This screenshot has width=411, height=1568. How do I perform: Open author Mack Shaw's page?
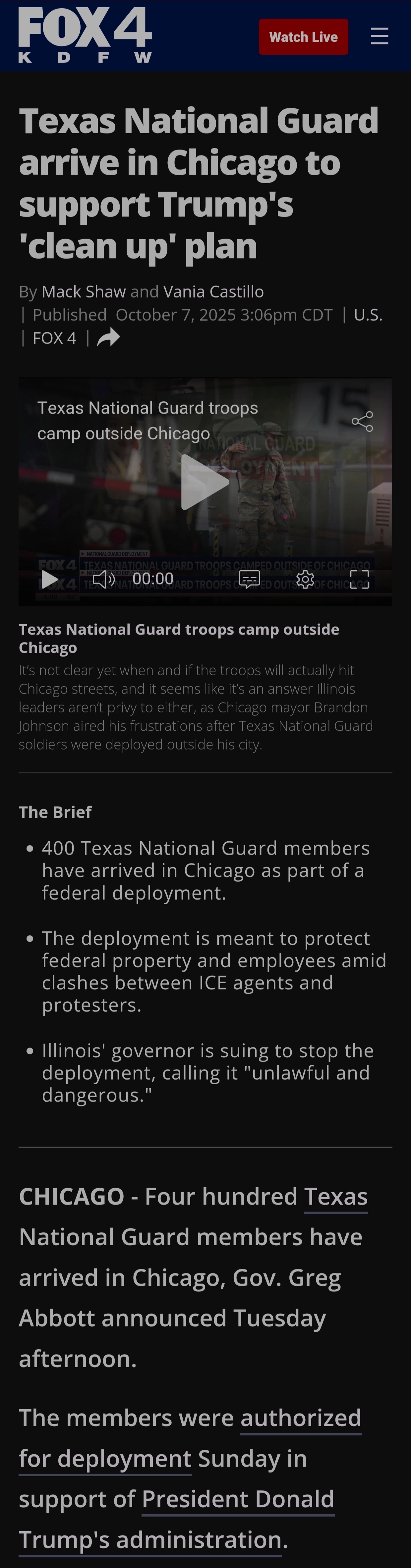[x=84, y=292]
